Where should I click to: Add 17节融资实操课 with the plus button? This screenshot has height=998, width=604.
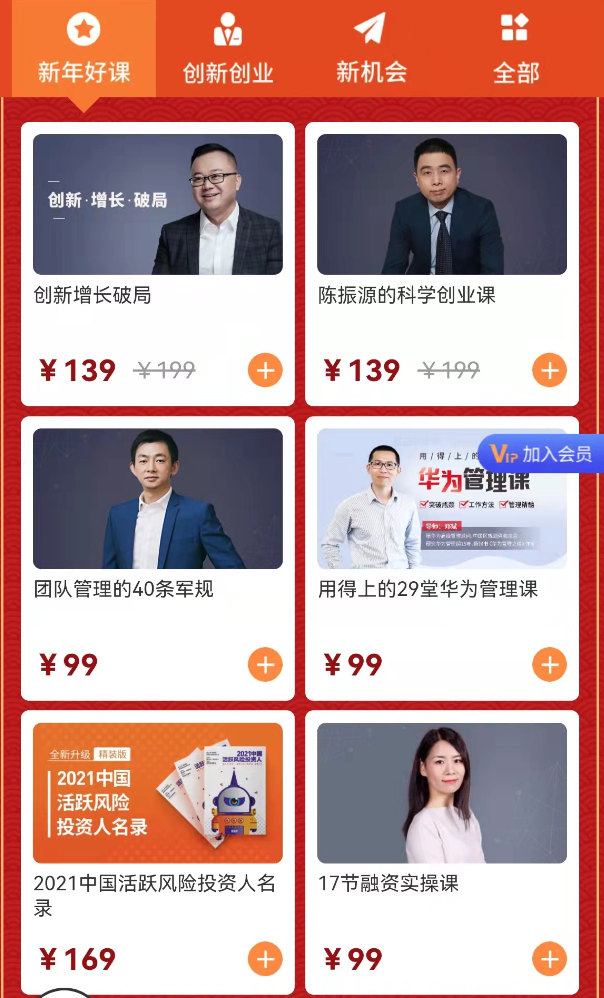pyautogui.click(x=549, y=959)
